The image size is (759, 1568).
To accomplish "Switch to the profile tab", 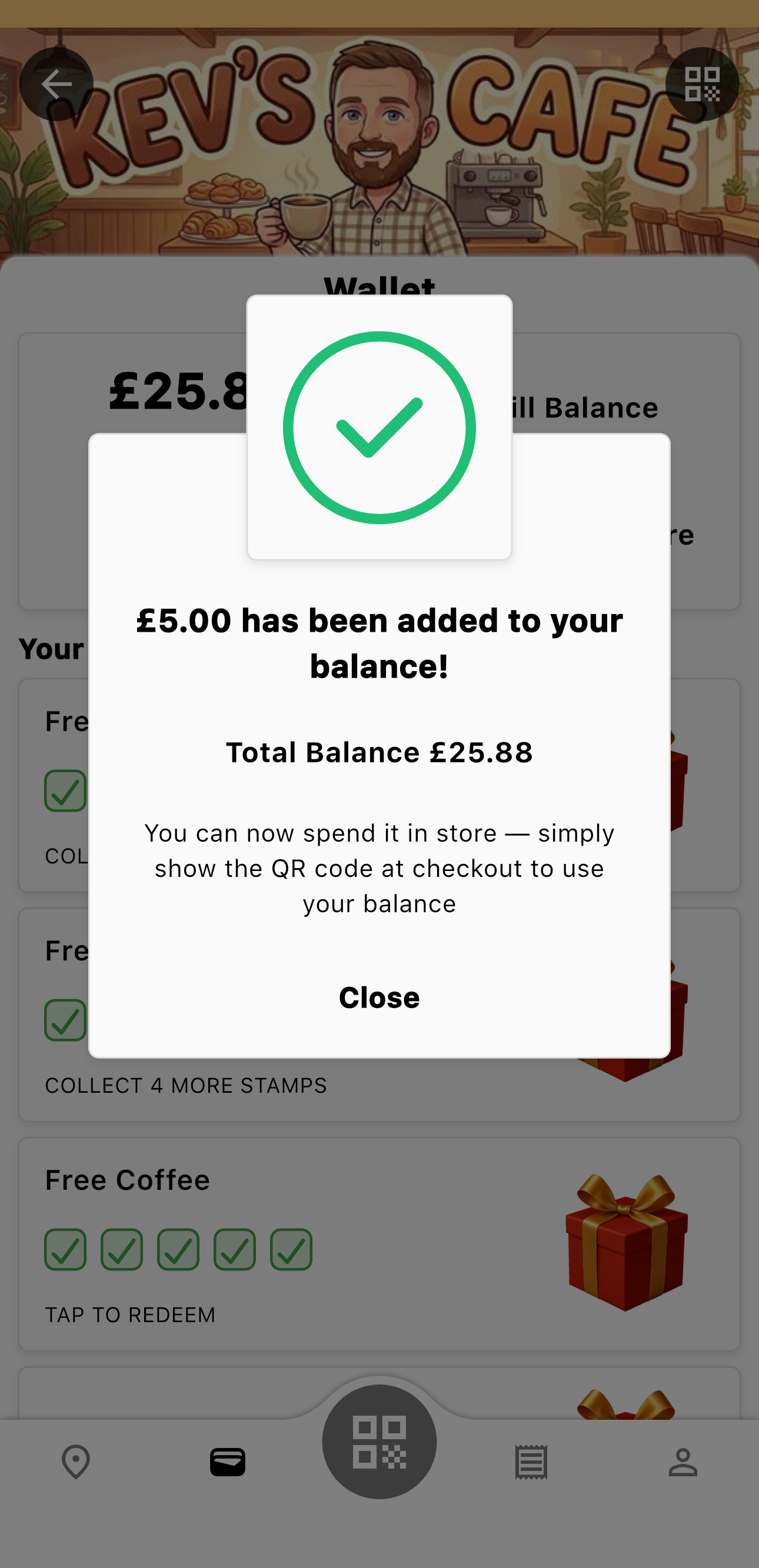I will 683,1462.
